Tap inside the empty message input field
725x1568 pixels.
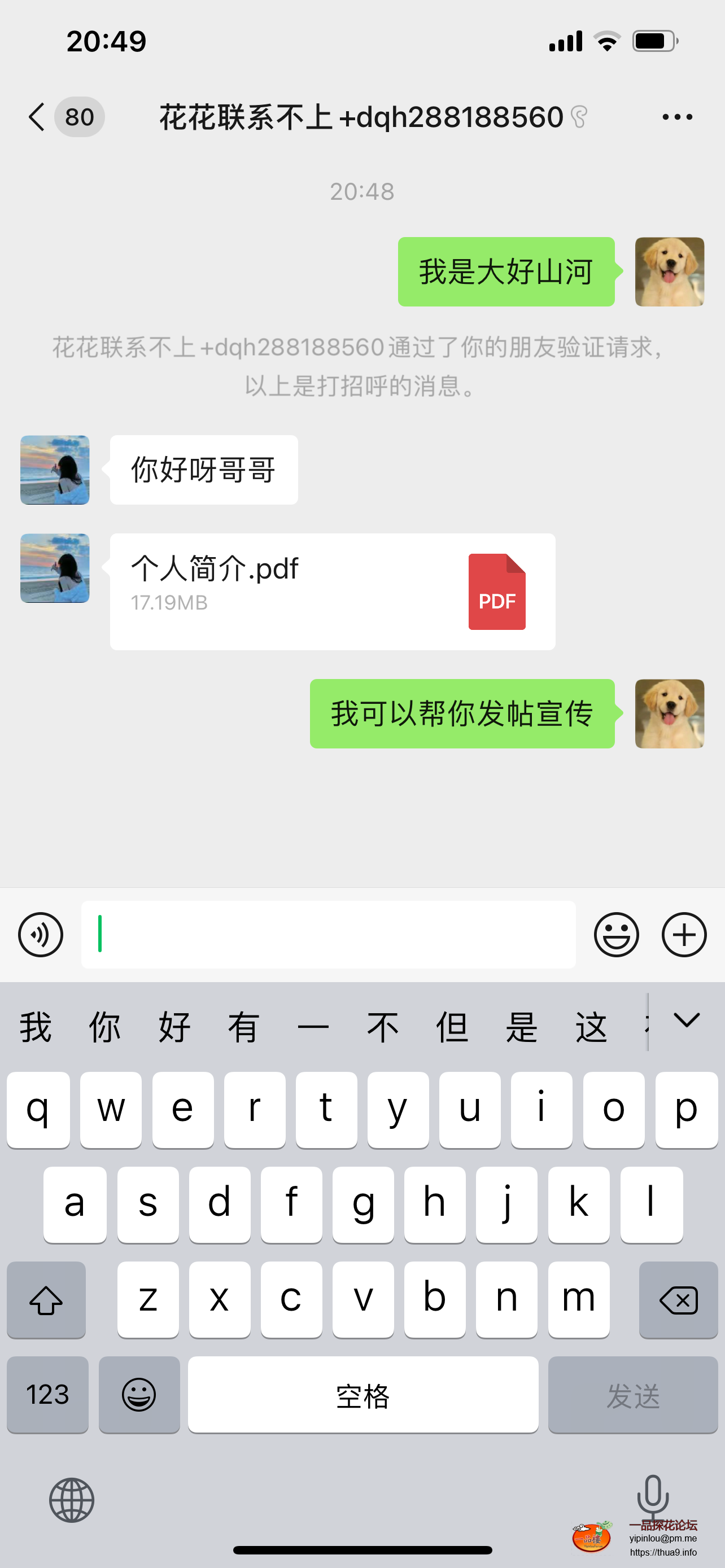[327, 935]
